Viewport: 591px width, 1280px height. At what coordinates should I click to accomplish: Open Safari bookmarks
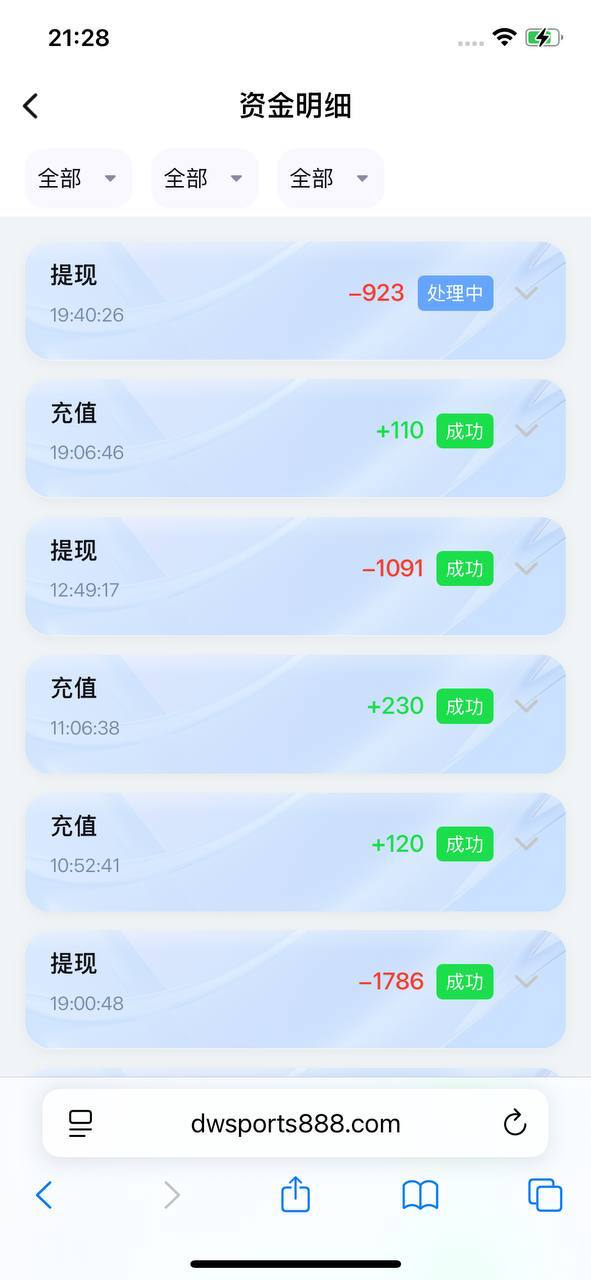point(420,1195)
